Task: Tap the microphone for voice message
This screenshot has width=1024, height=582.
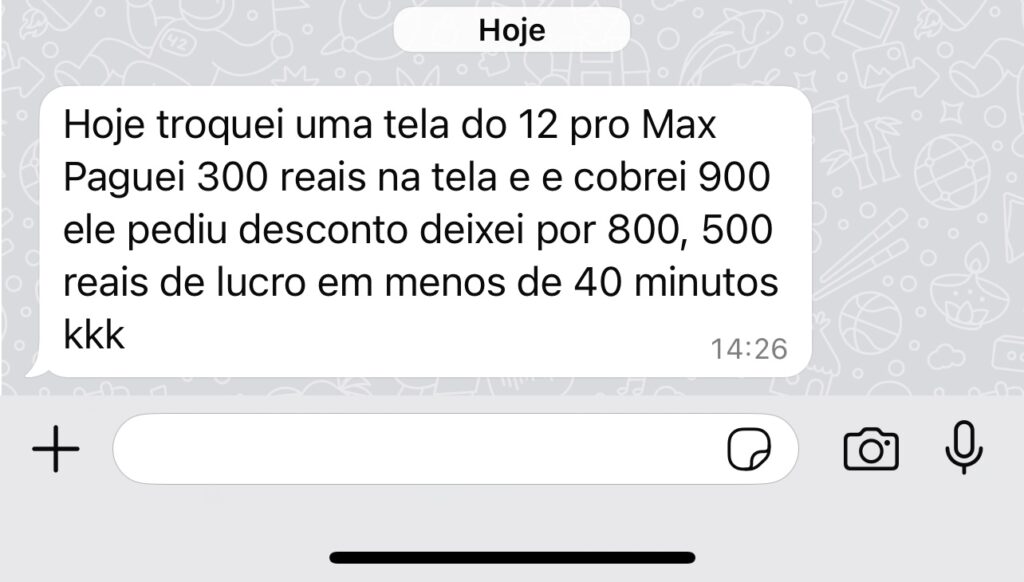Action: (963, 448)
